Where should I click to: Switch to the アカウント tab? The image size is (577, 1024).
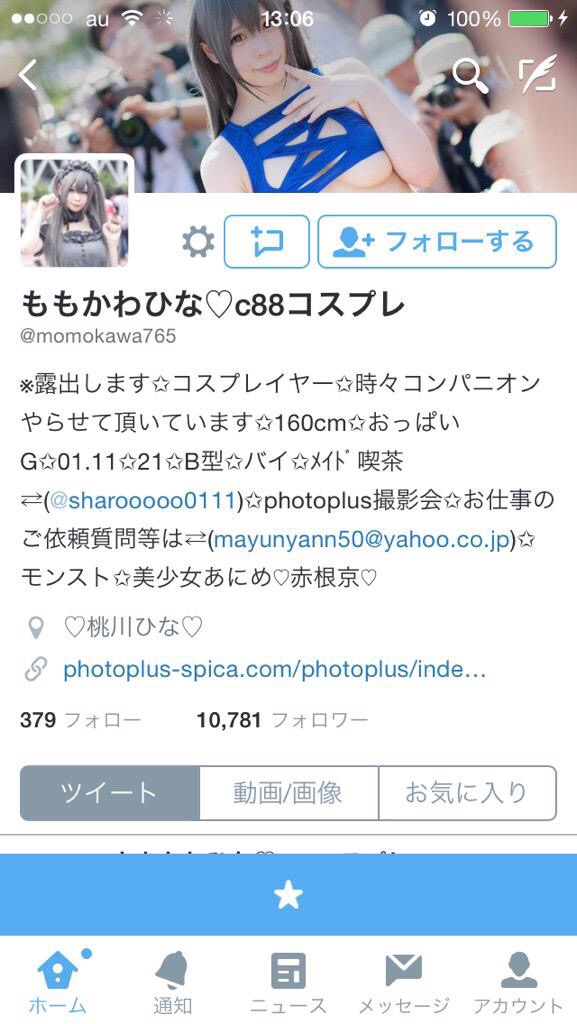[x=518, y=982]
